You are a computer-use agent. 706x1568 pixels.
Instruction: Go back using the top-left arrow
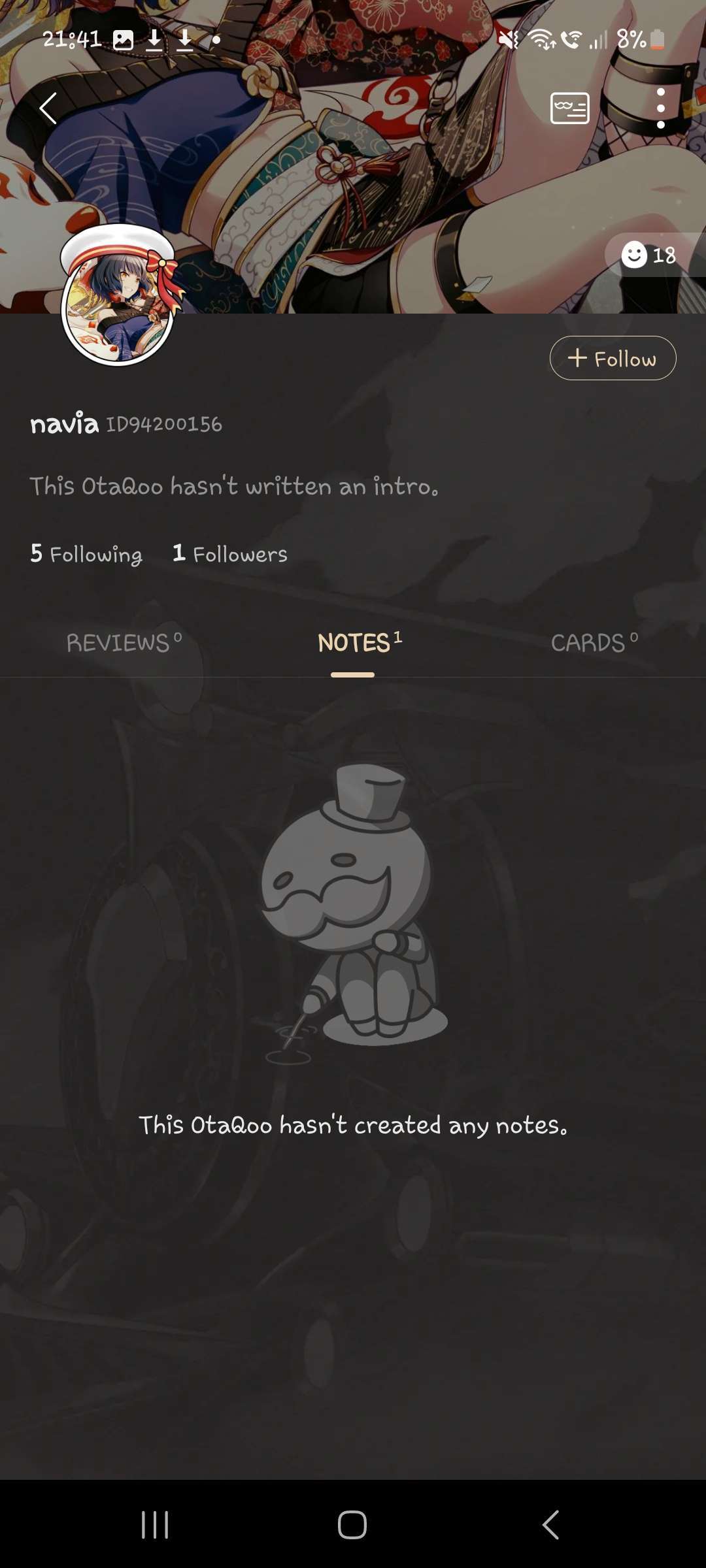click(x=48, y=108)
